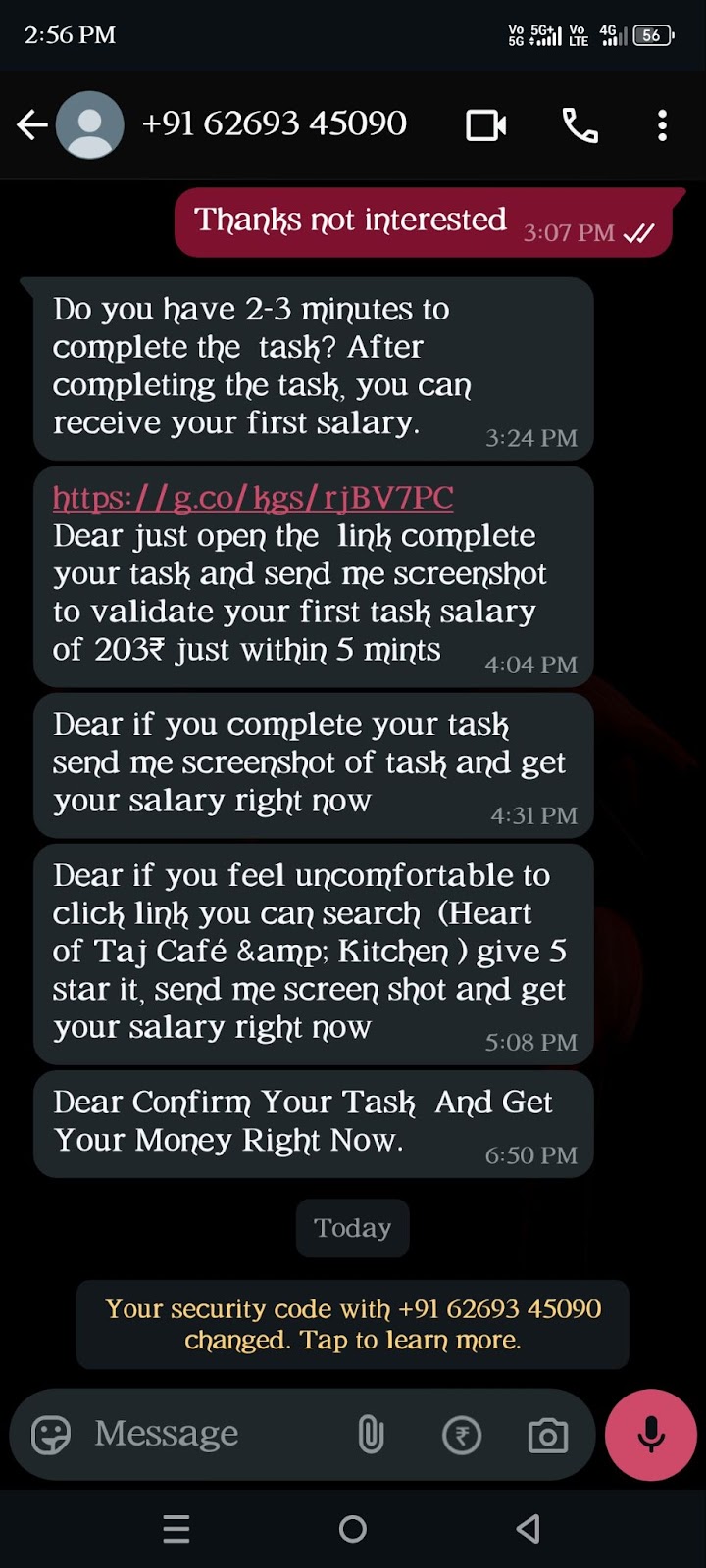Go back to the chat list
Image resolution: width=706 pixels, height=1568 pixels.
pos(32,125)
